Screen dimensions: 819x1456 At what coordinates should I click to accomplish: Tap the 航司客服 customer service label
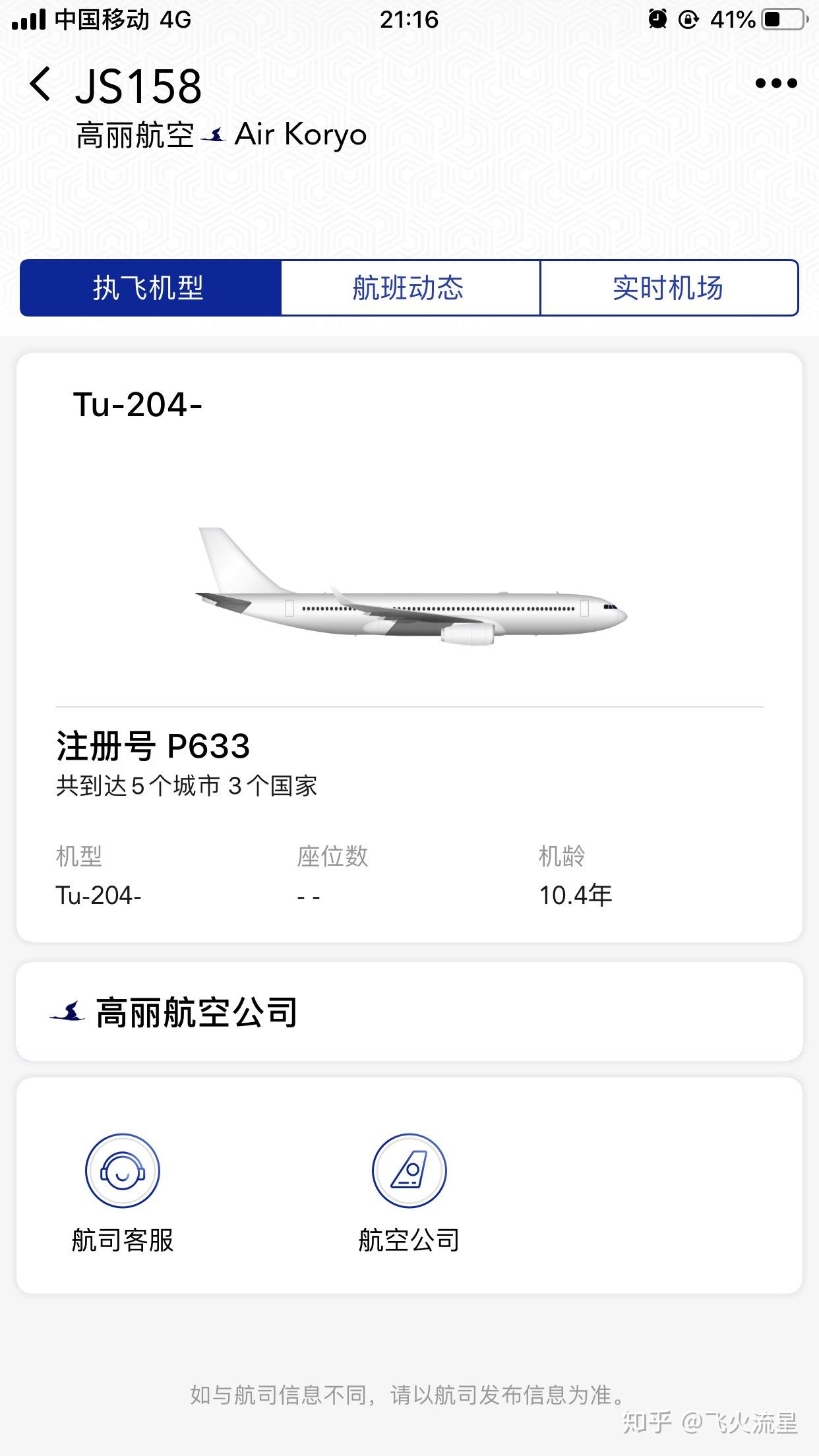(x=122, y=1238)
